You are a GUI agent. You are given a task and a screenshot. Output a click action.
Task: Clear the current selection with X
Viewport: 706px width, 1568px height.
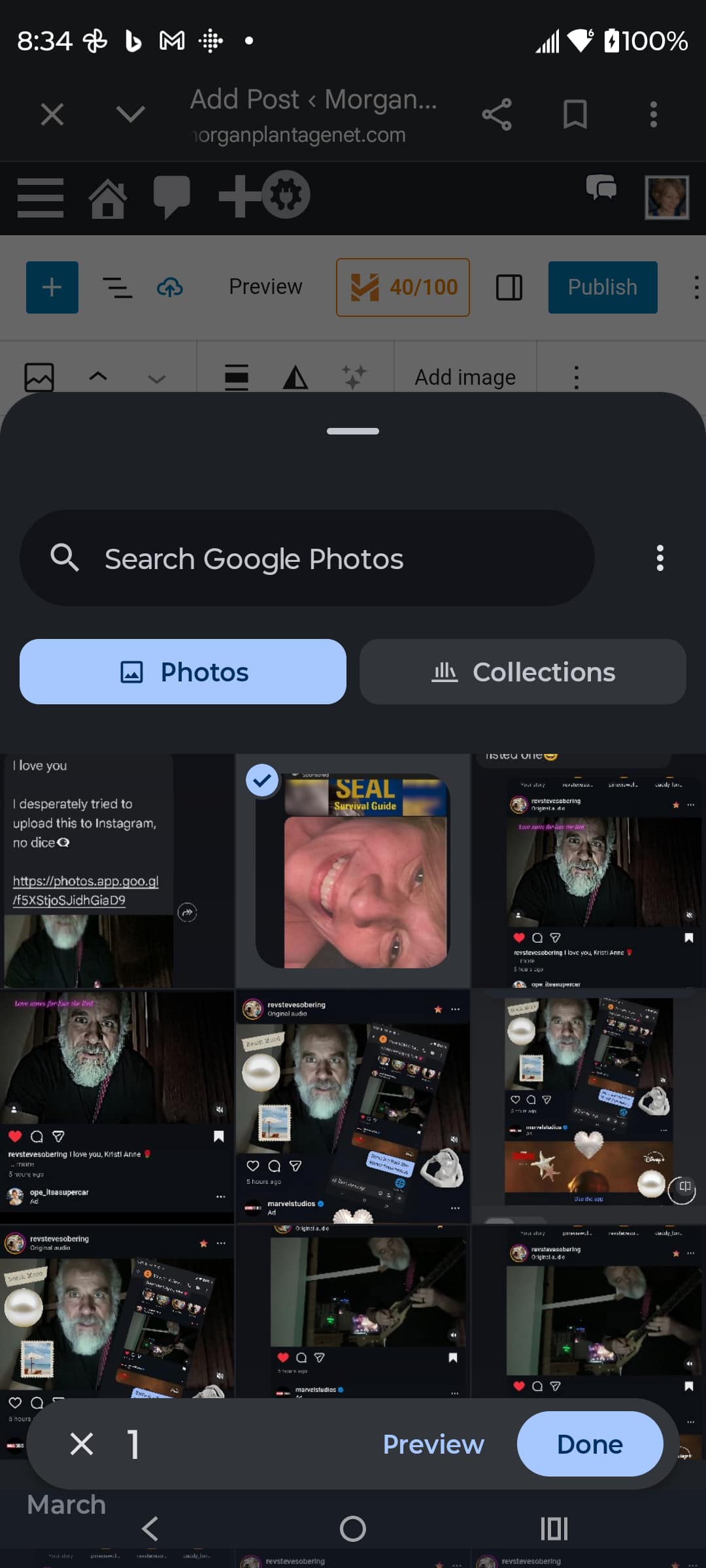[x=82, y=1445]
